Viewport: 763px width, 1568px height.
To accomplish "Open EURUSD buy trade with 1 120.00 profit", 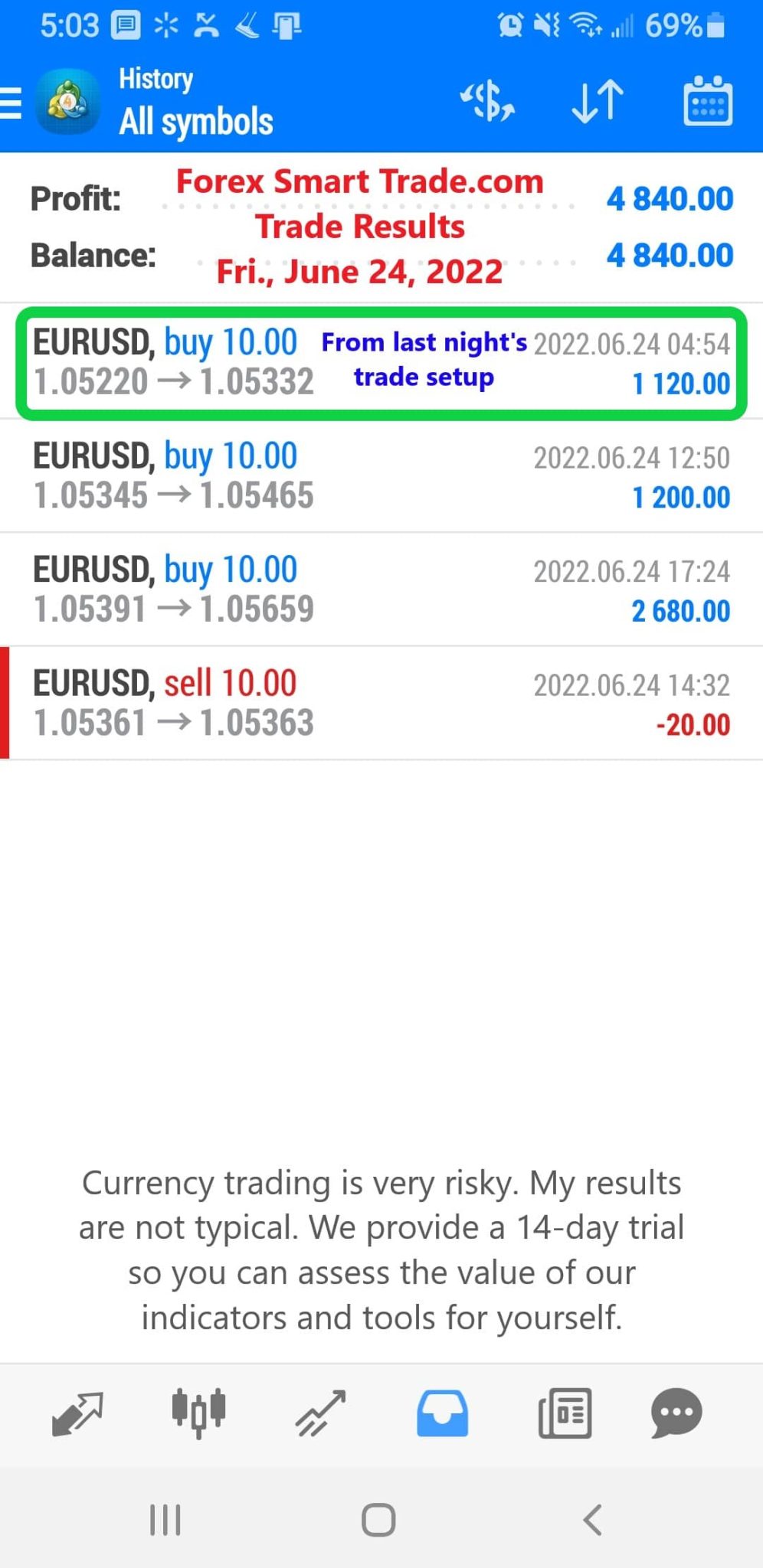I will [x=381, y=363].
